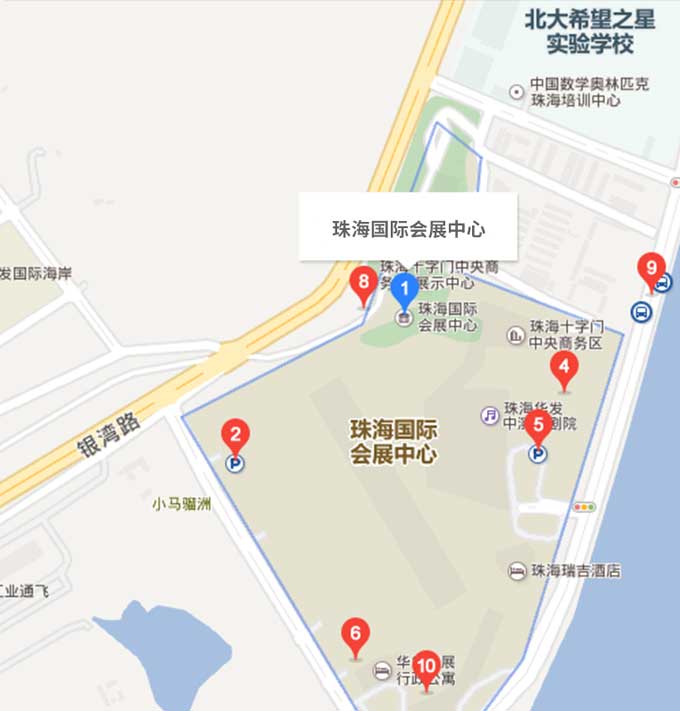680x711 pixels.
Task: Tap red map marker number 10
Action: click(x=427, y=666)
